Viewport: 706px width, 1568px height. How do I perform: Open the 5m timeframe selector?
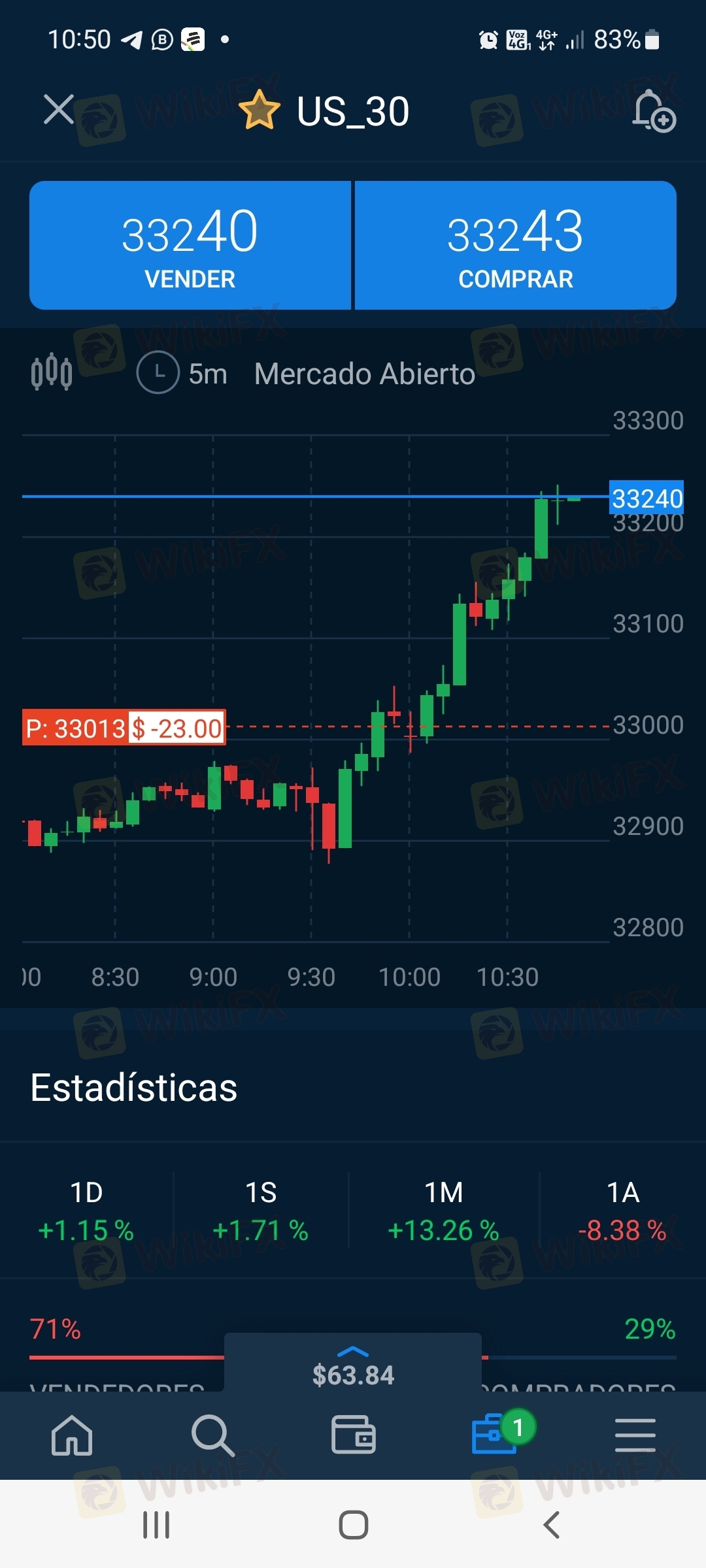182,373
